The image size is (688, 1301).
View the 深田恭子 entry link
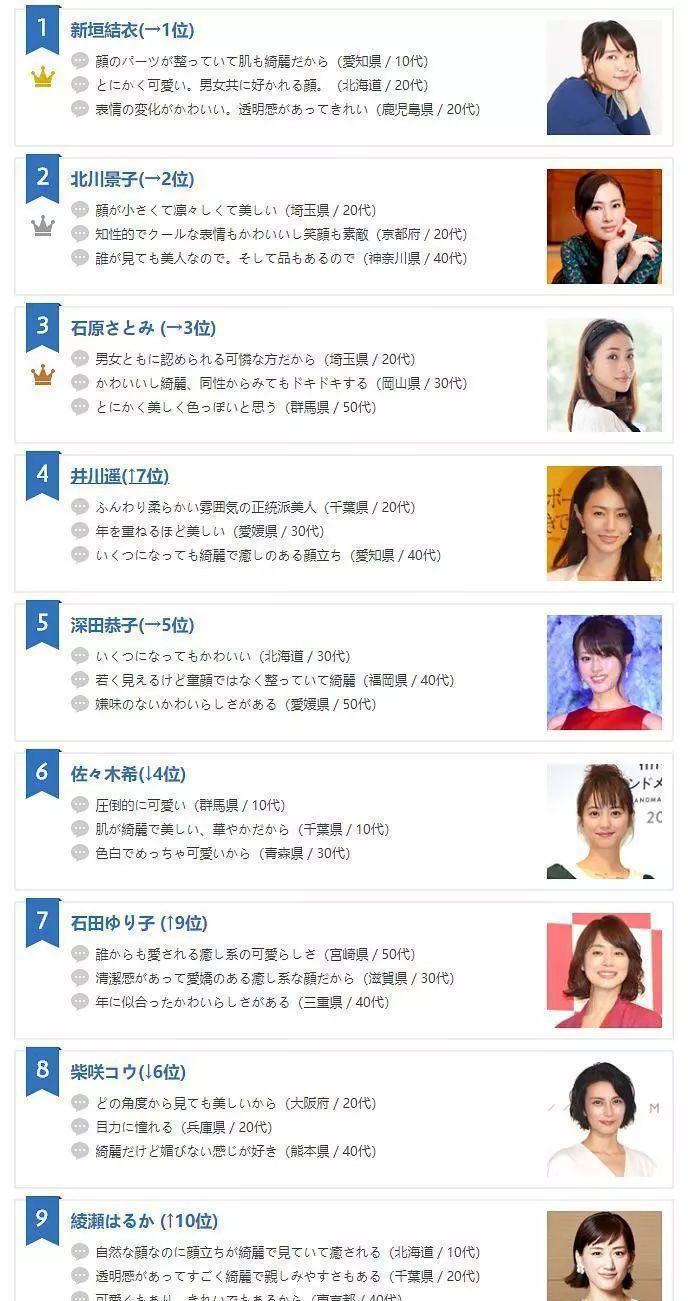[132, 625]
